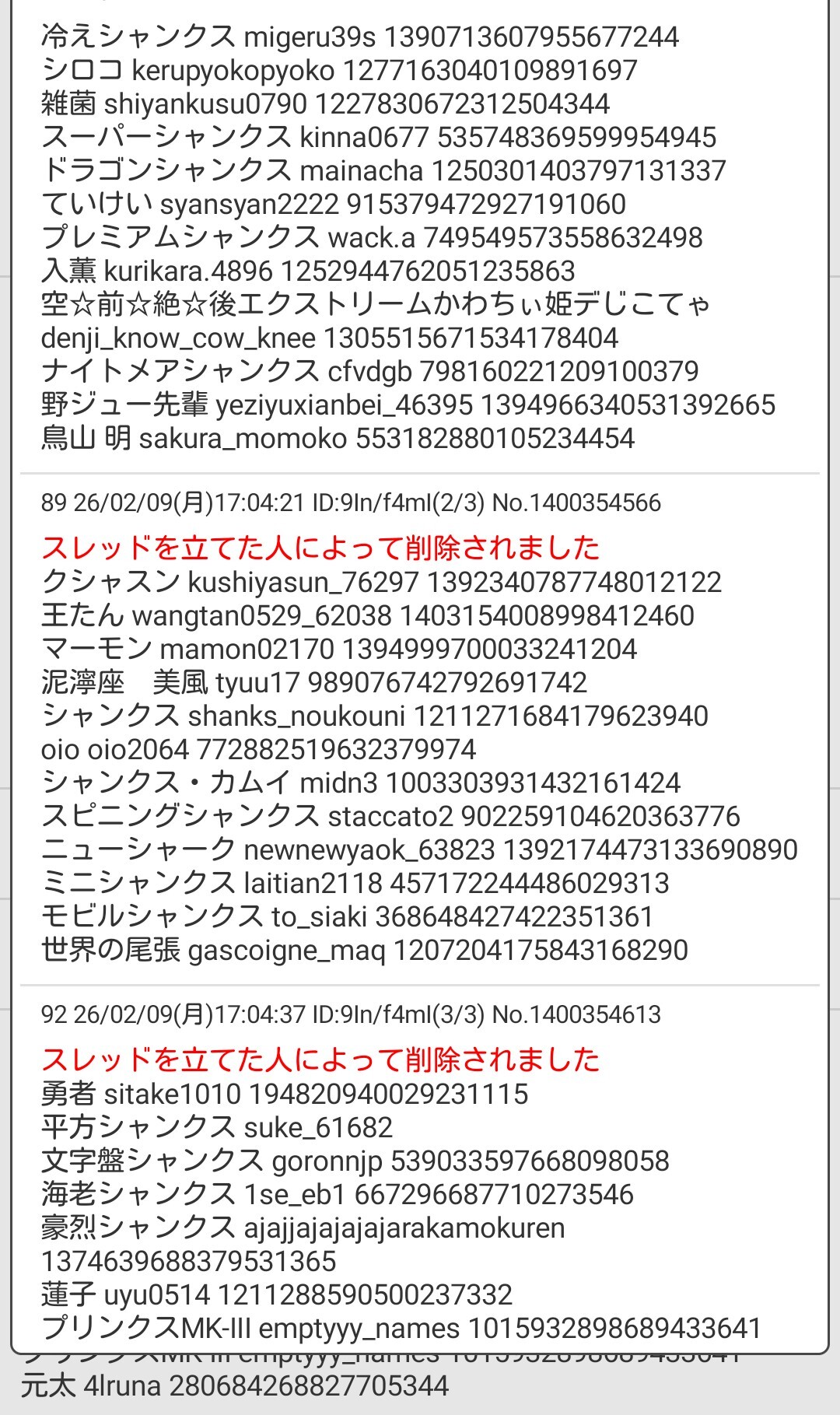
Task: Tap ID:9ln/f4ml(3/3) on post 92
Action: click(x=397, y=1014)
